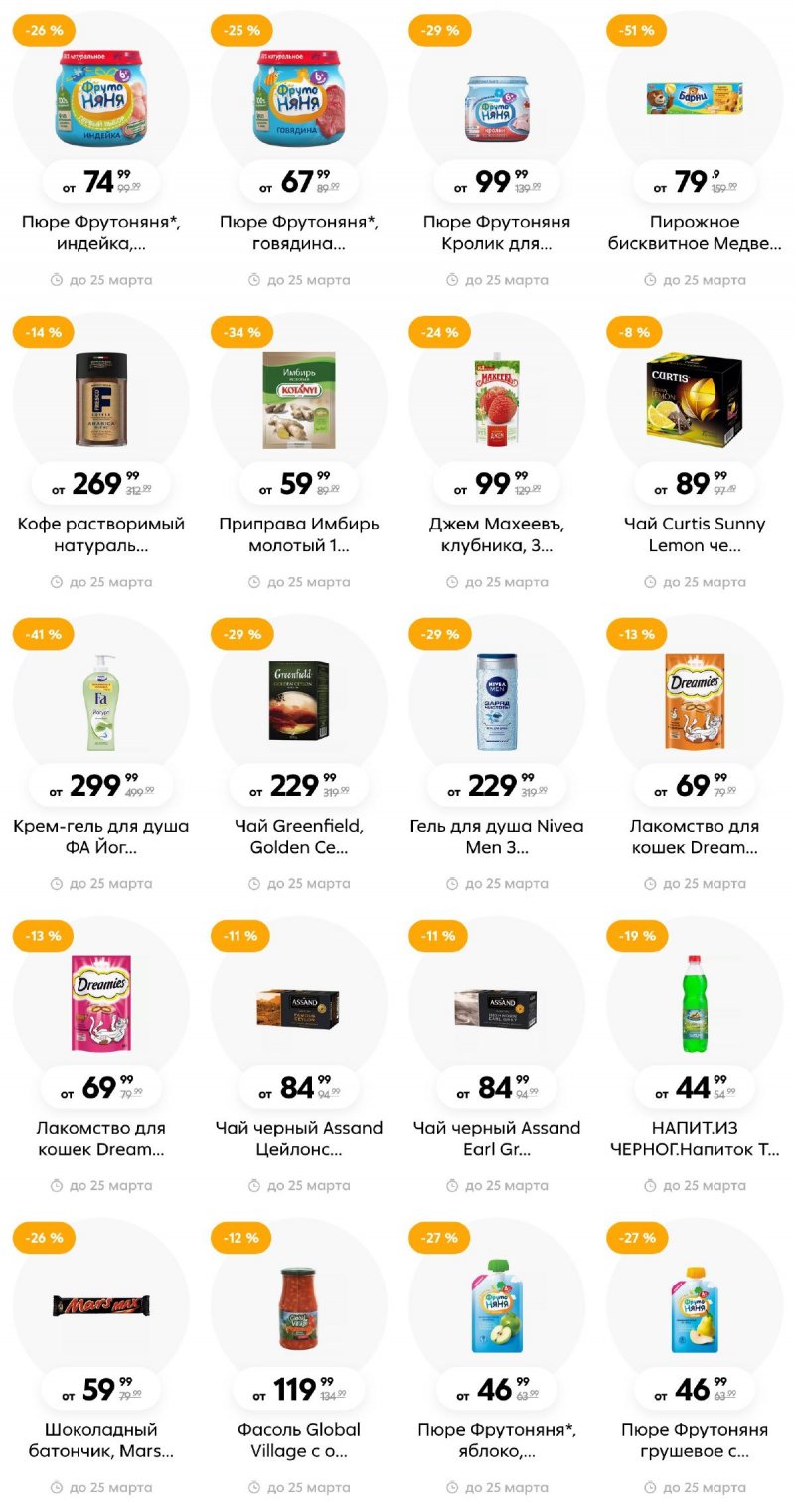View Пюре Фрутоняня яблоко product
This screenshot has height=1512, width=795.
496,1307
